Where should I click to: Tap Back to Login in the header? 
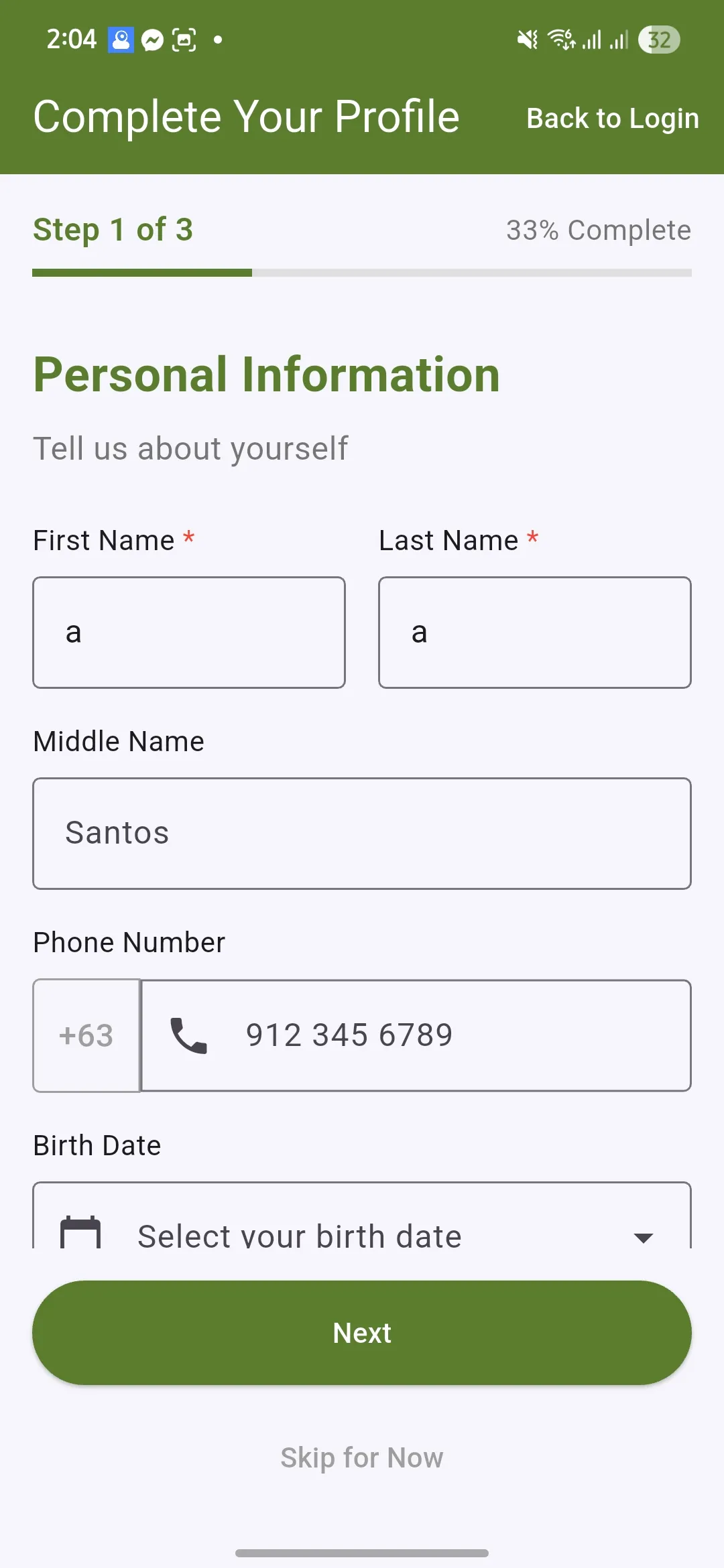click(613, 119)
